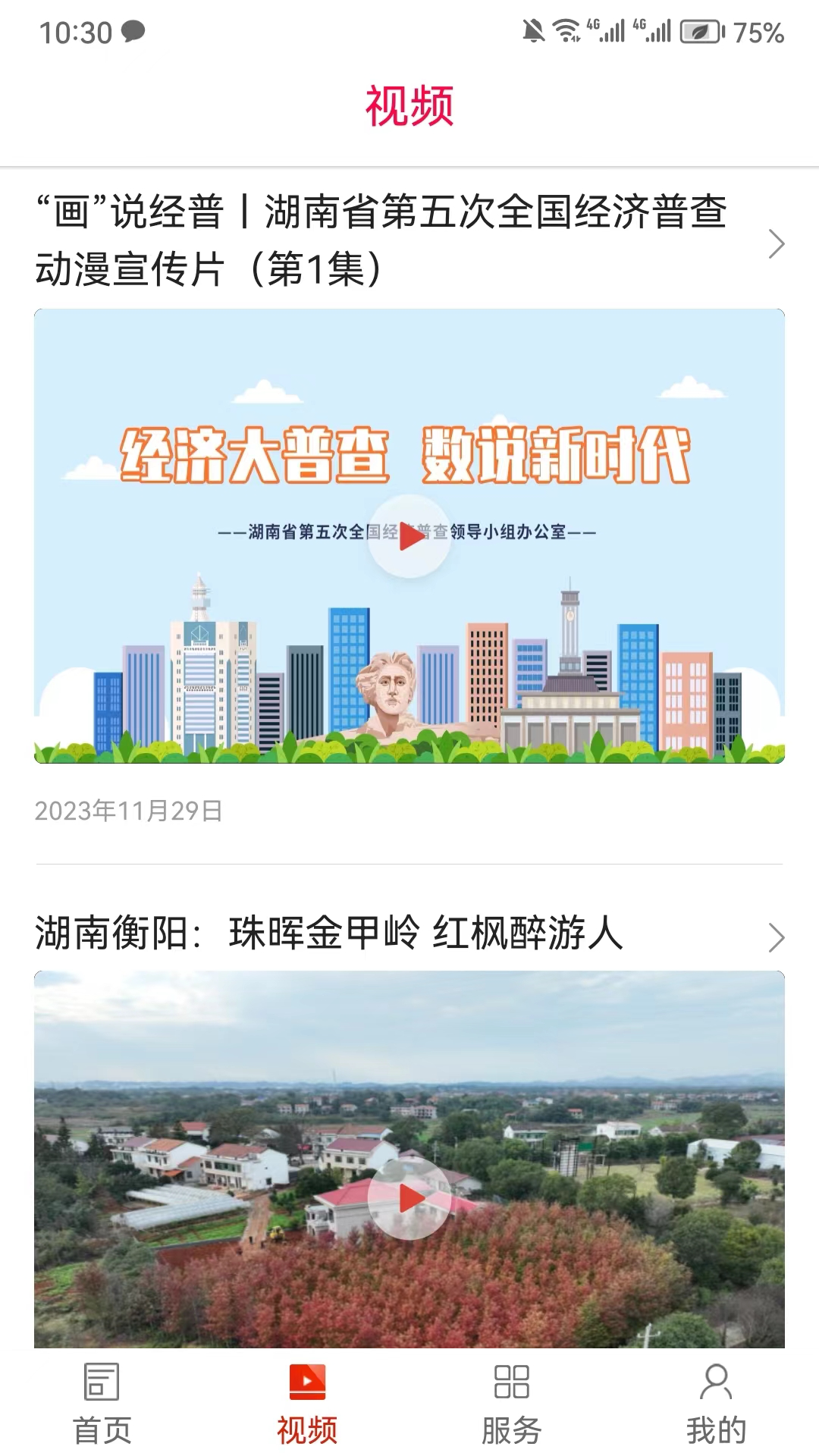Image resolution: width=819 pixels, height=1456 pixels.
Task: Play the 经济大普查 cartoon video
Action: click(409, 537)
